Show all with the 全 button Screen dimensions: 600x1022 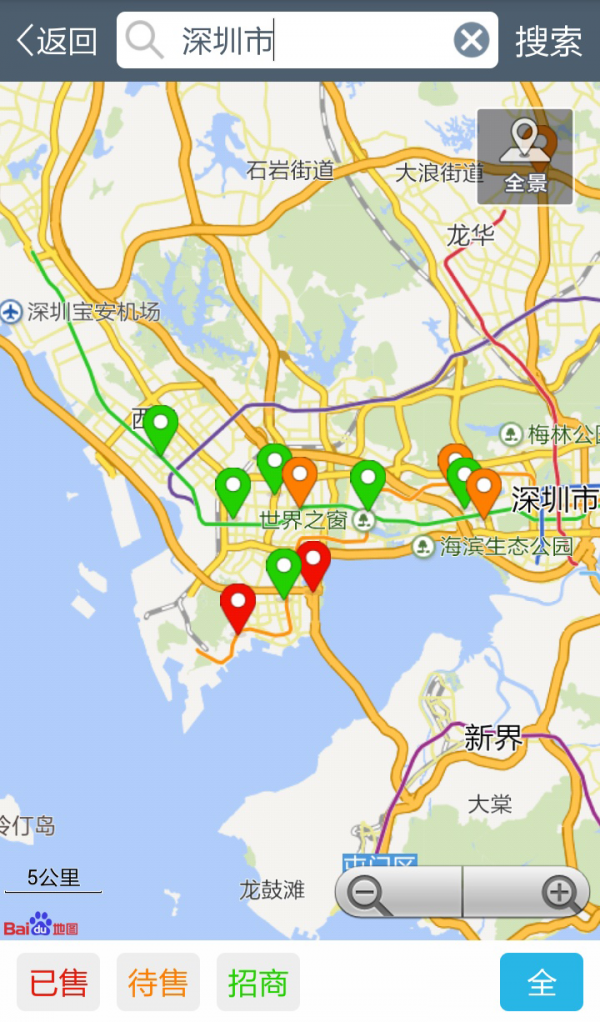[x=541, y=983]
